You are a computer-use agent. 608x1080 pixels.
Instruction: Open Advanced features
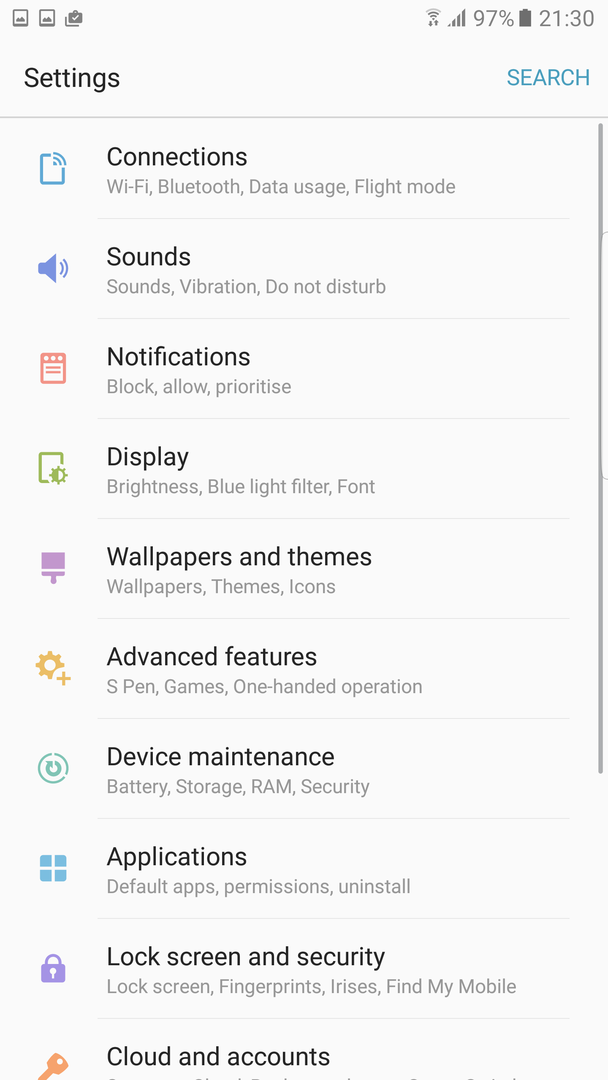300,670
